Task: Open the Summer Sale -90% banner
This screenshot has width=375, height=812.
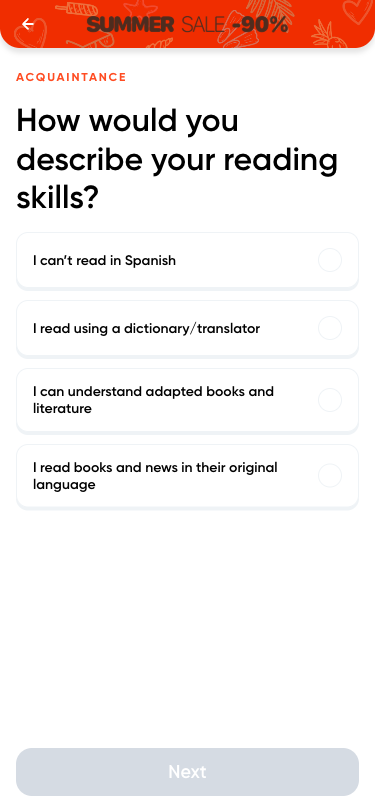Action: click(188, 24)
